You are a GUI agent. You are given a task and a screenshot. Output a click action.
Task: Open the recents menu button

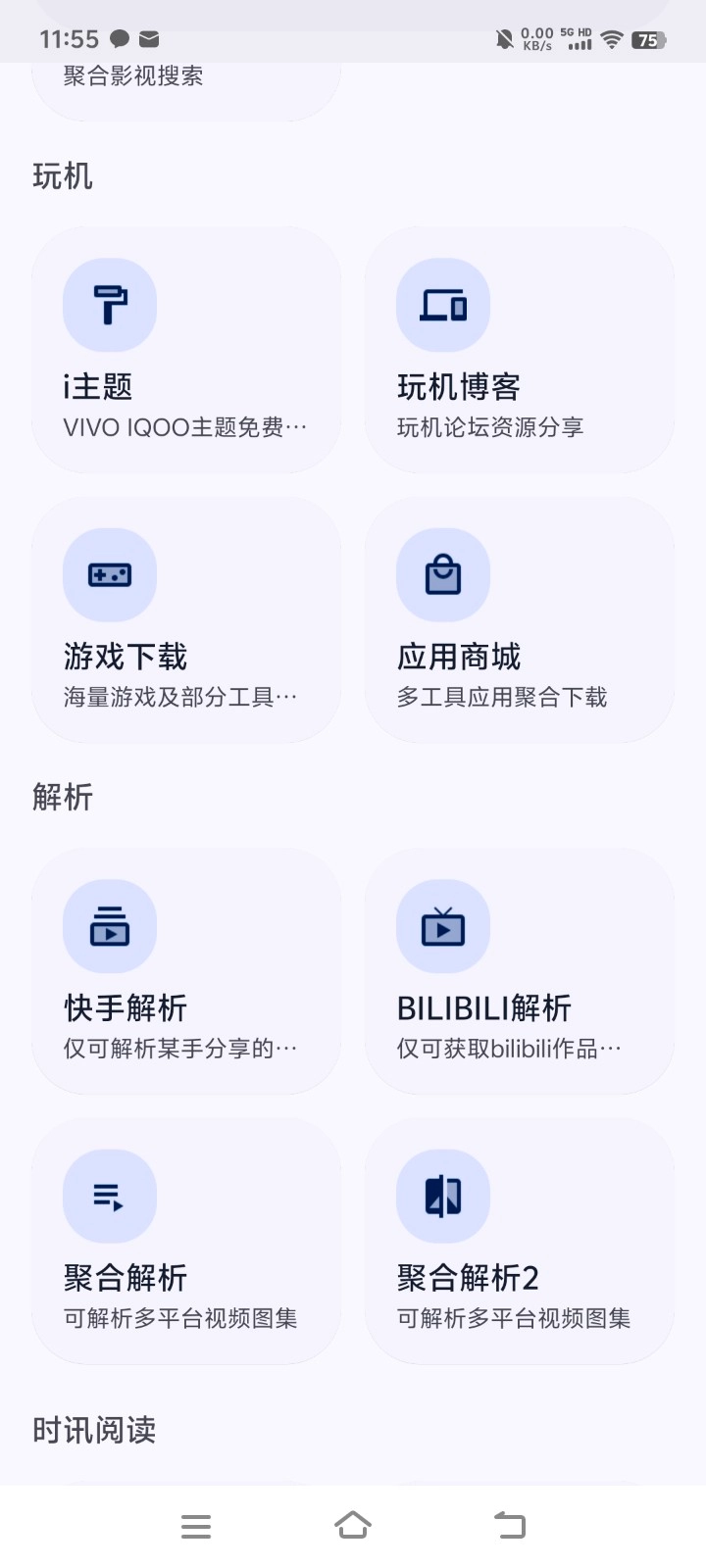click(196, 1525)
